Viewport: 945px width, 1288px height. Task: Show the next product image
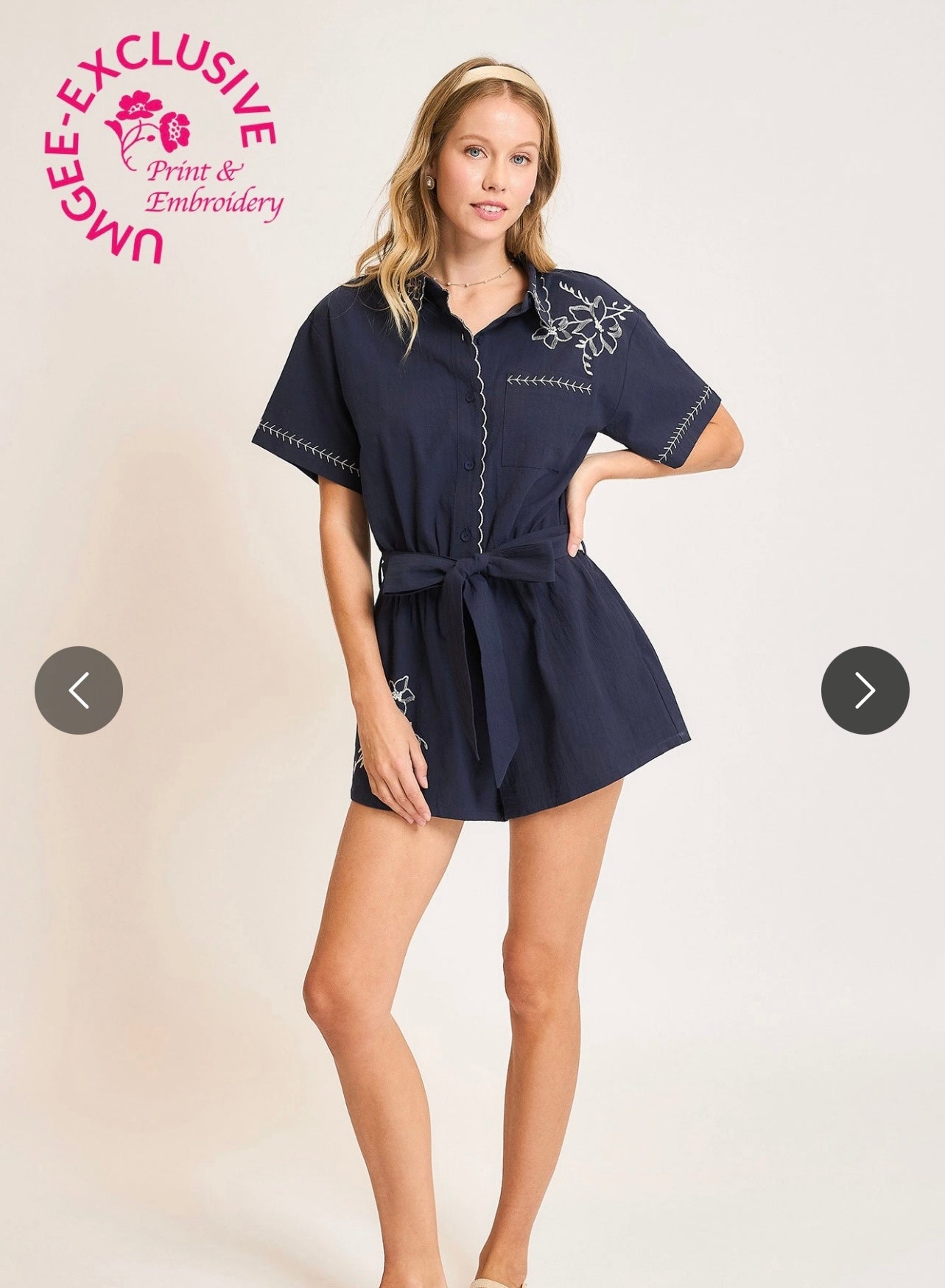pyautogui.click(x=865, y=690)
